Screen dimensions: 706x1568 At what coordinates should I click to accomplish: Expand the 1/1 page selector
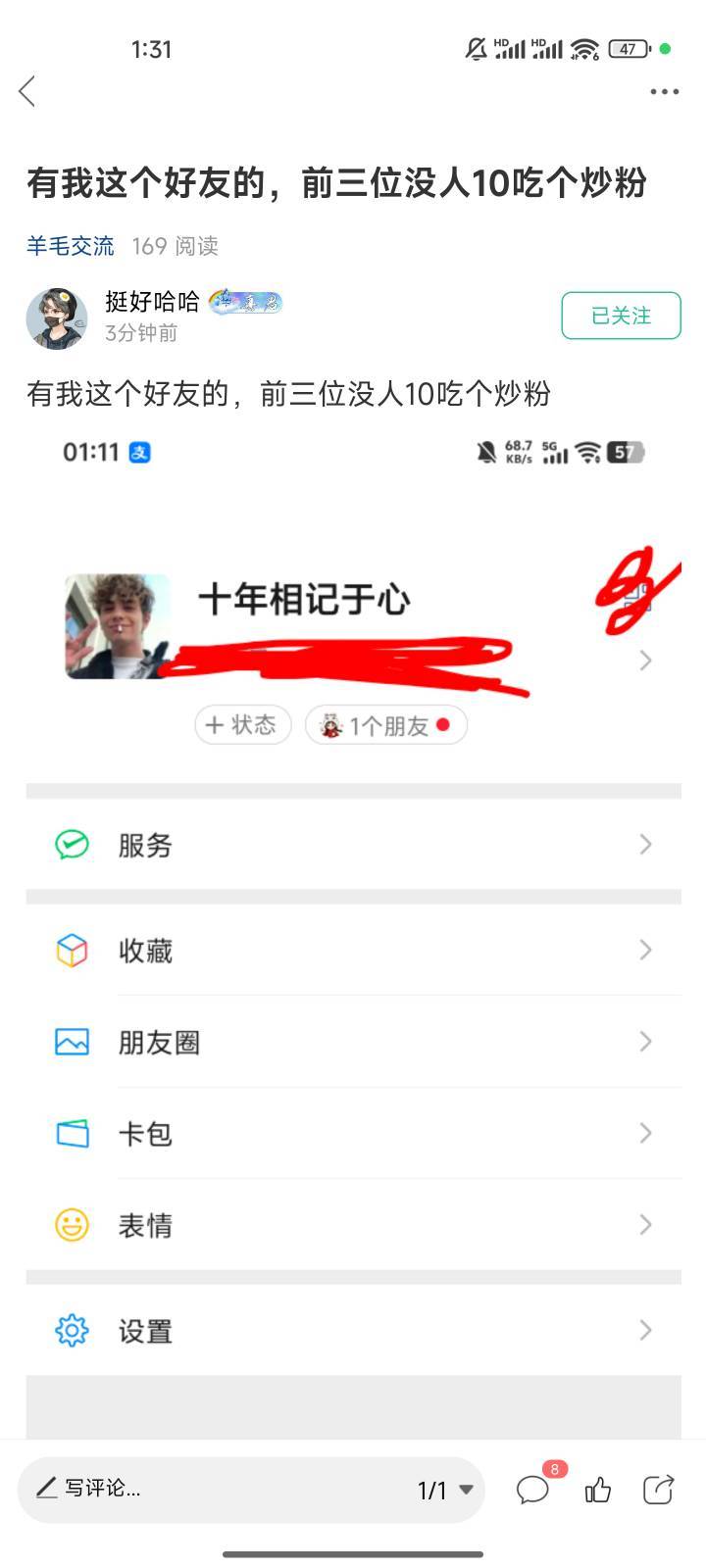point(446,1490)
